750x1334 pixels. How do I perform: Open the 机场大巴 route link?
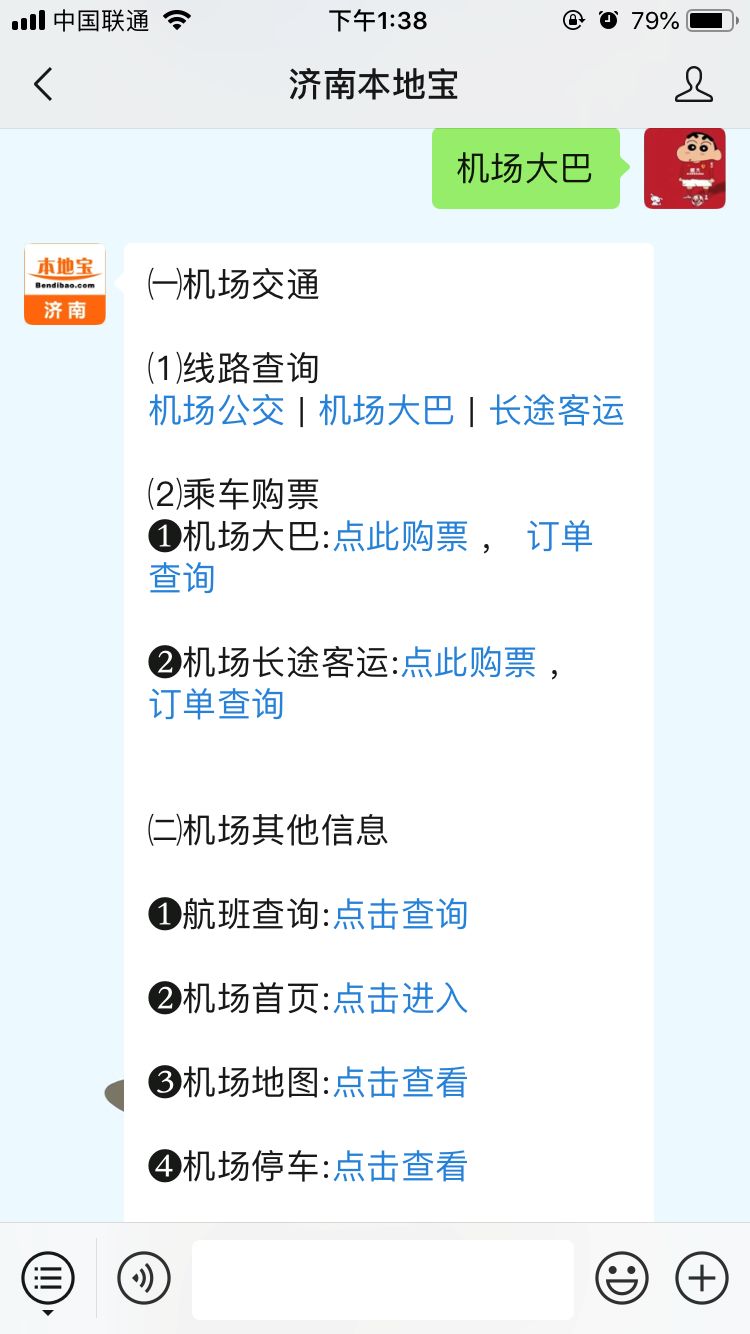click(x=386, y=411)
